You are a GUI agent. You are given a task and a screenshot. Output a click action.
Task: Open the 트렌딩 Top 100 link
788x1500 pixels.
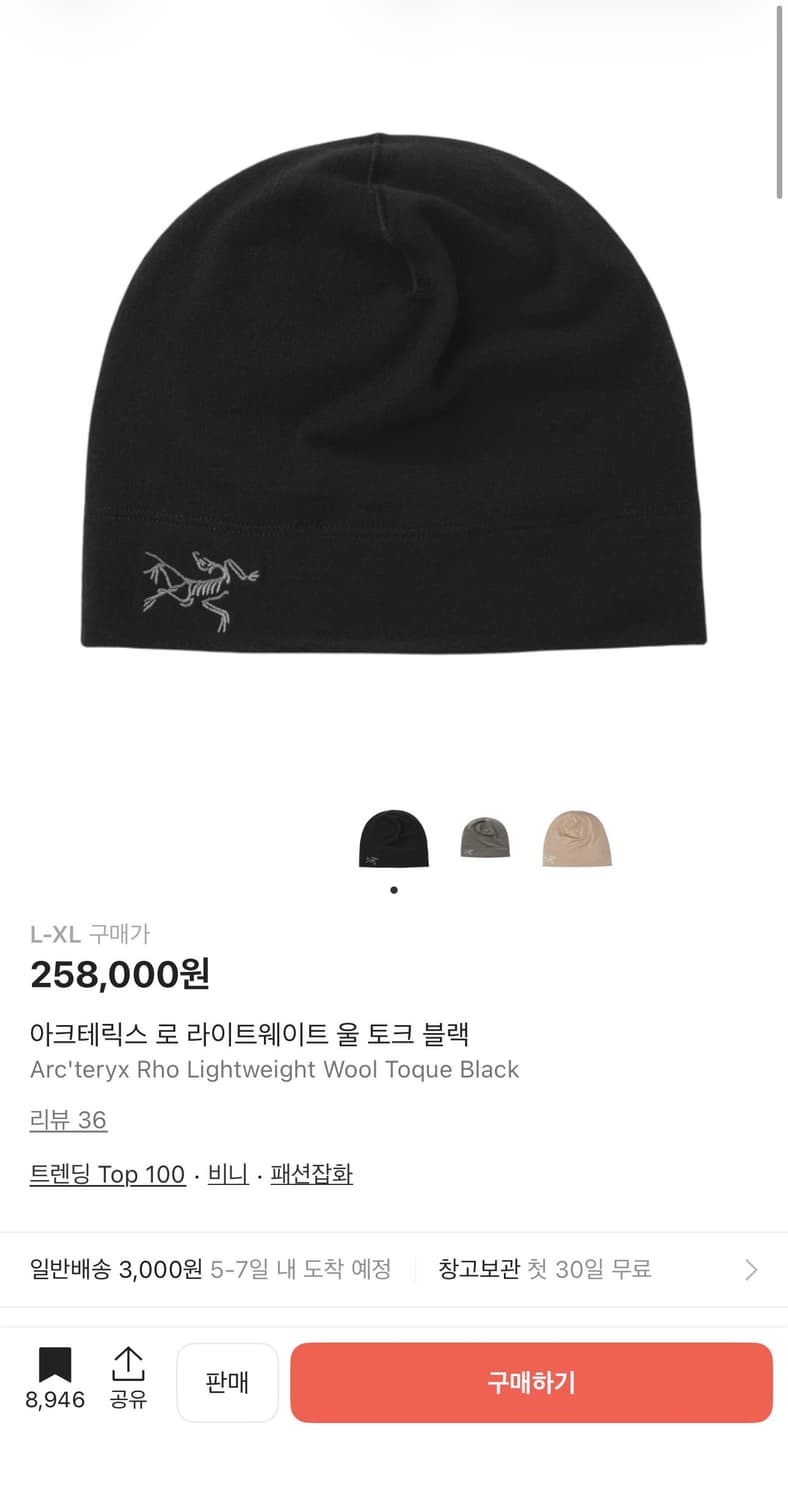tap(107, 1174)
